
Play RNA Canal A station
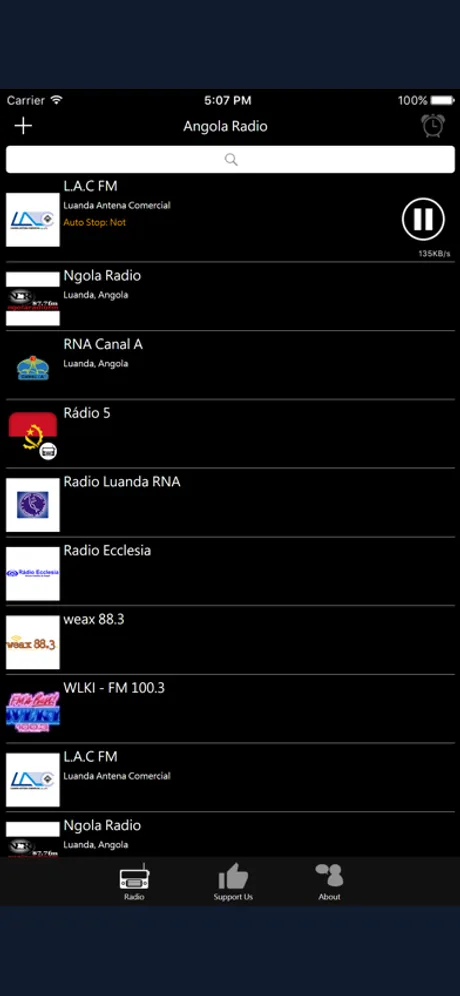point(230,365)
